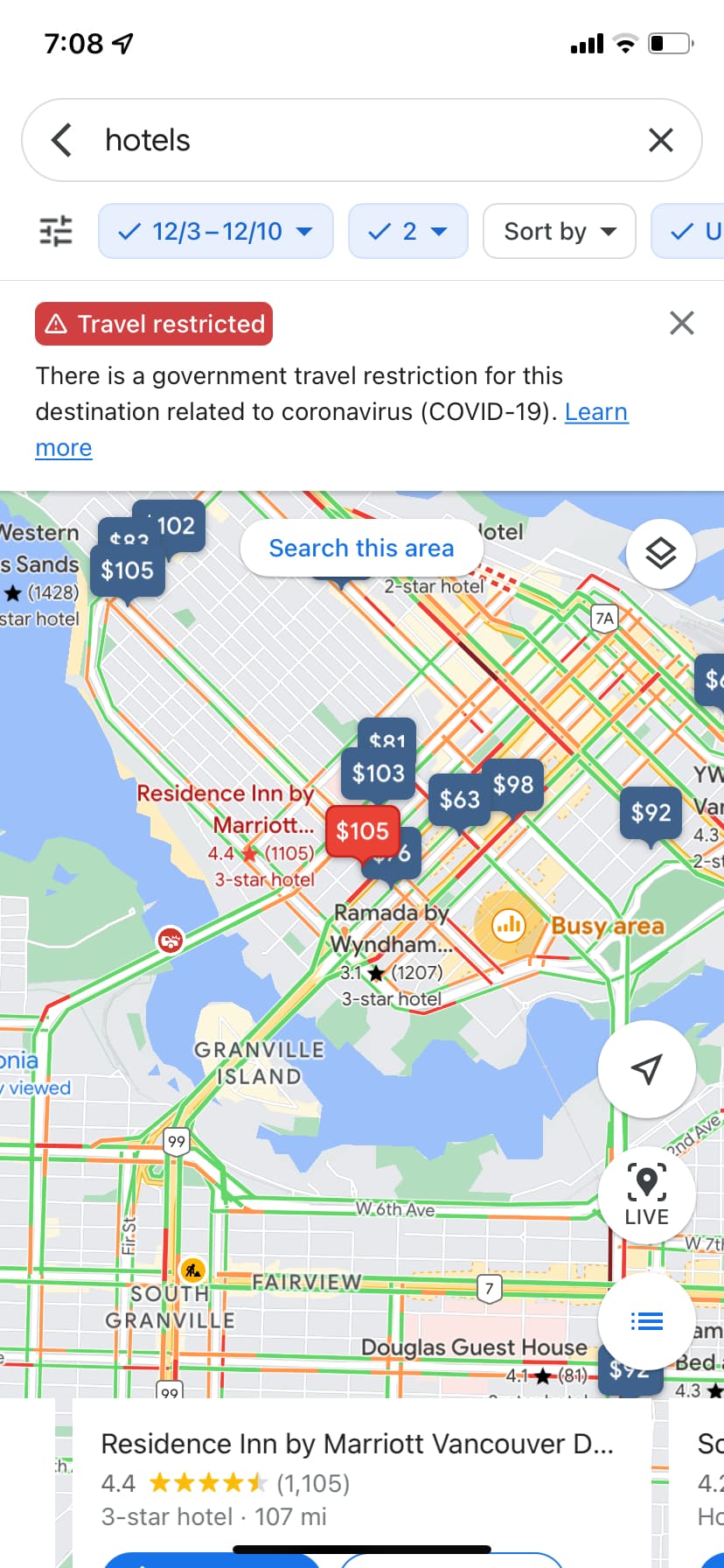Image resolution: width=724 pixels, height=1568 pixels.
Task: Open the Residence Inn by Marriott card
Action: (x=357, y=1479)
